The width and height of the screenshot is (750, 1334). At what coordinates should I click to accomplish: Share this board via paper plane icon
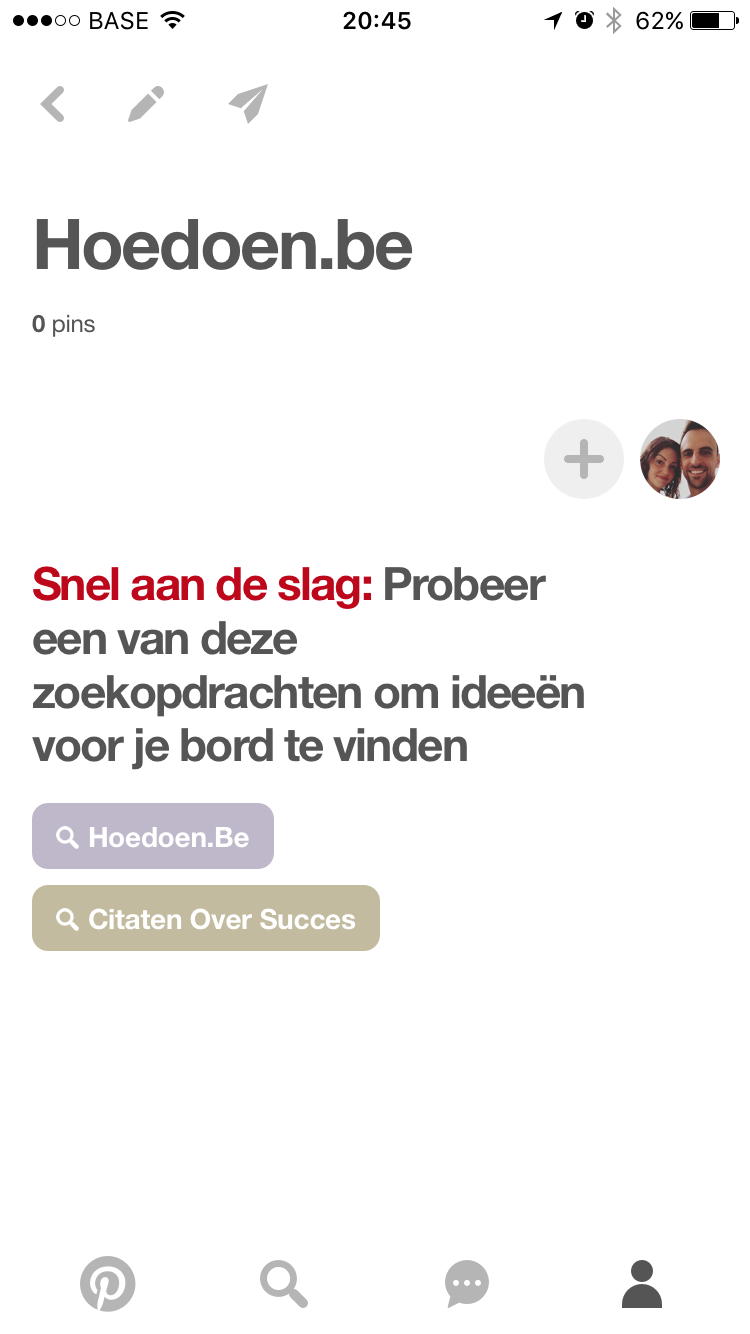tap(248, 104)
